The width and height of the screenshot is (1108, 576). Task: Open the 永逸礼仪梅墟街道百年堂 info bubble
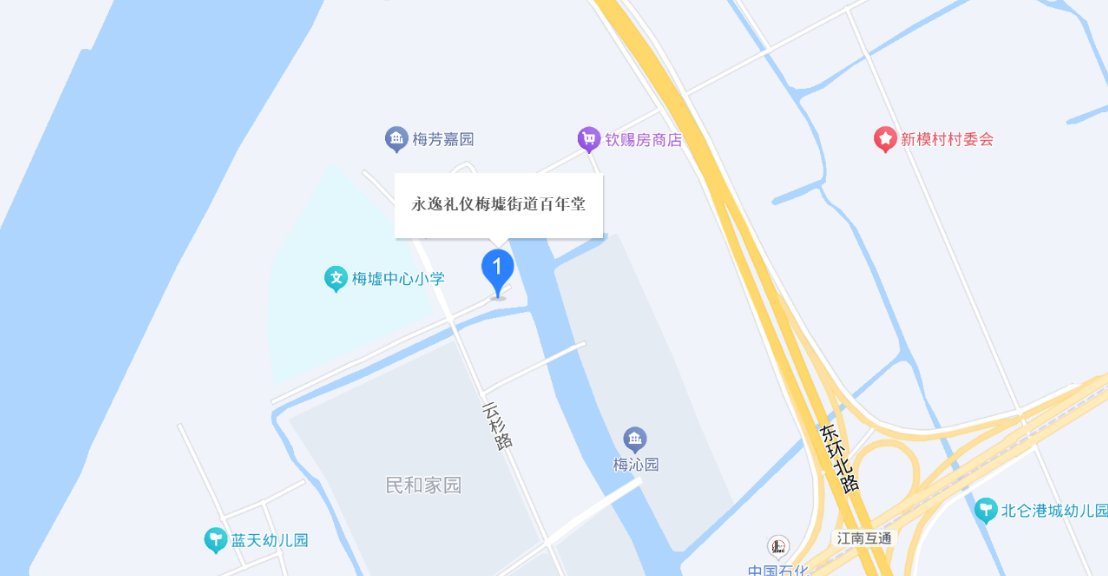[x=498, y=204]
